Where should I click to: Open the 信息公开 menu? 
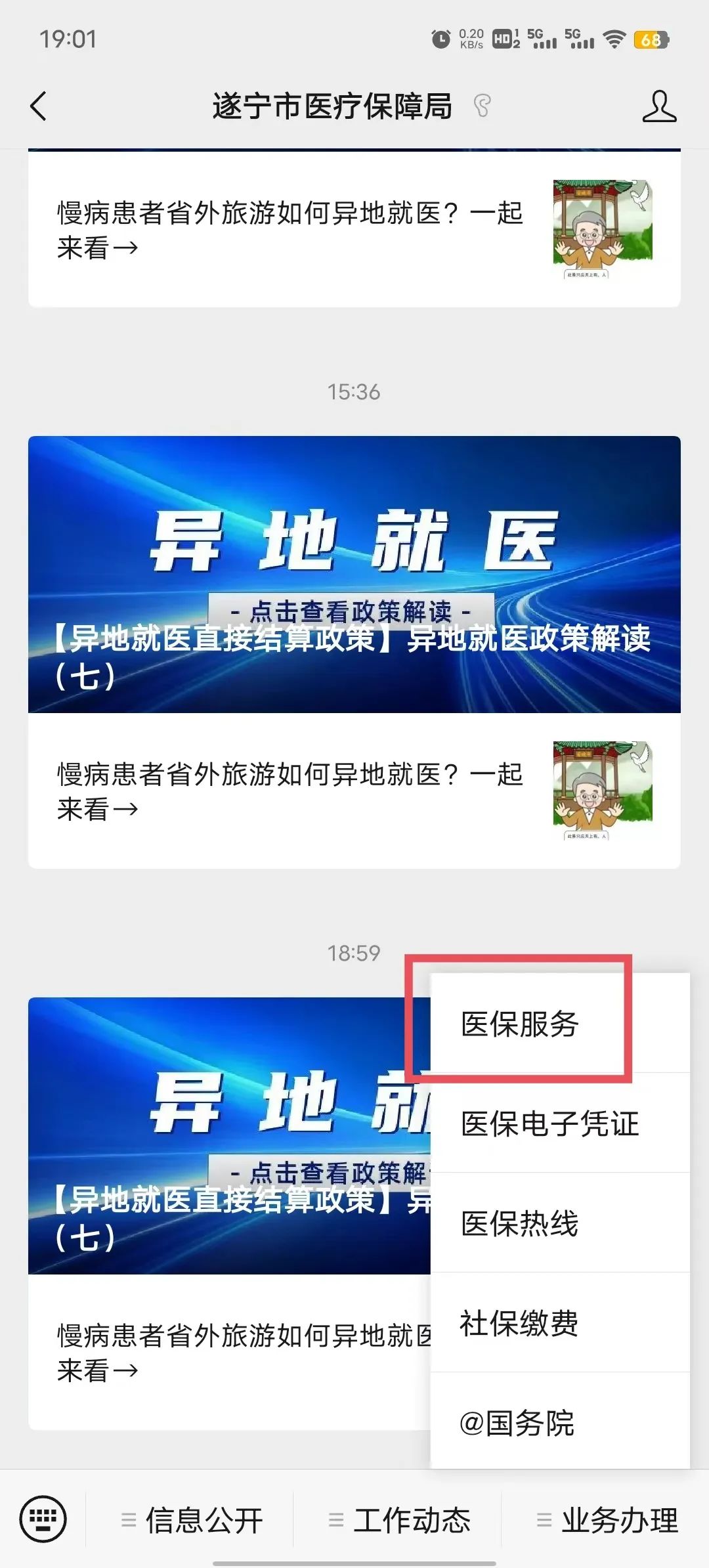pyautogui.click(x=192, y=1520)
